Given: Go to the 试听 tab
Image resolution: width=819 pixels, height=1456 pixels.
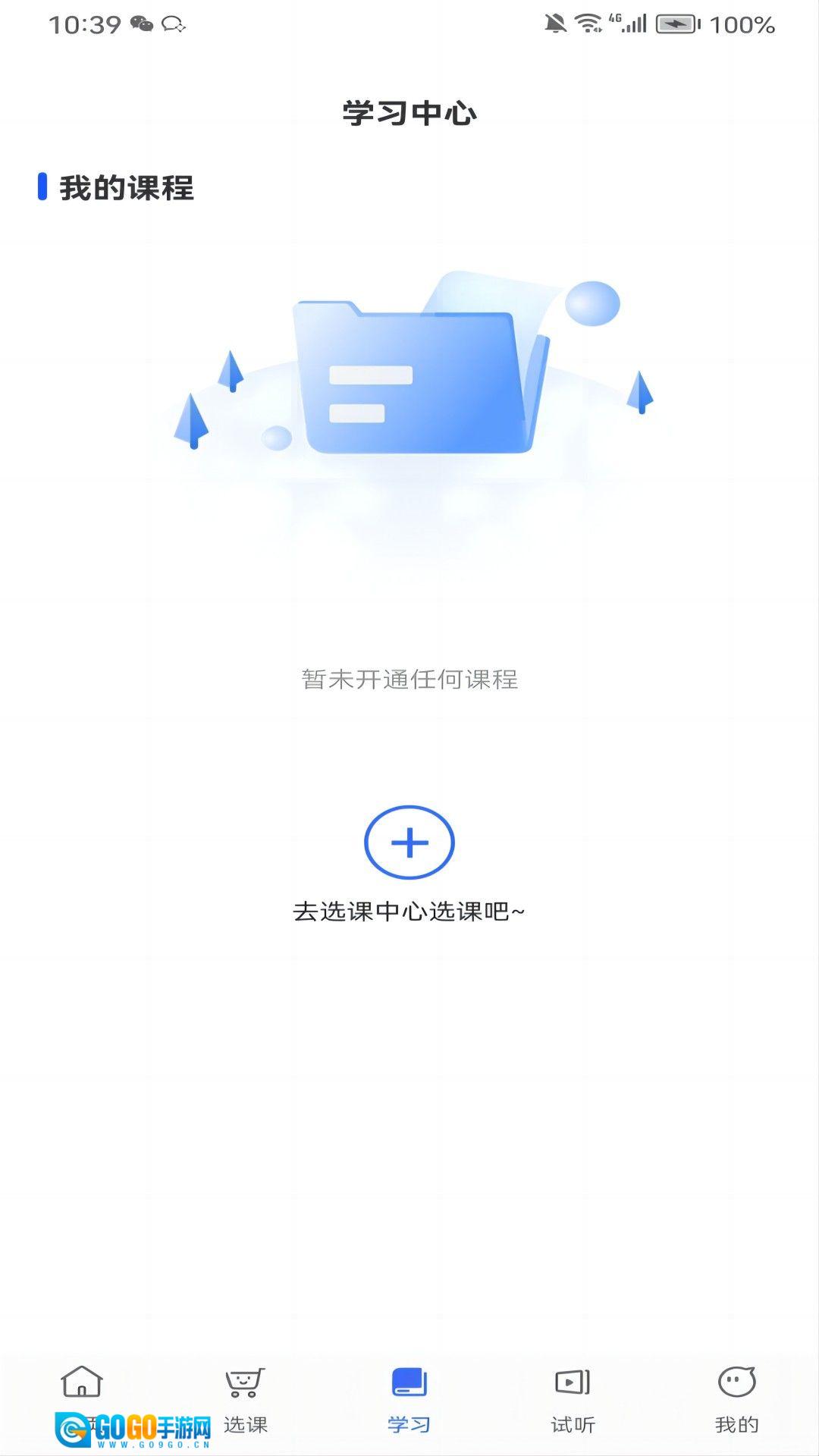Looking at the screenshot, I should (x=573, y=1400).
